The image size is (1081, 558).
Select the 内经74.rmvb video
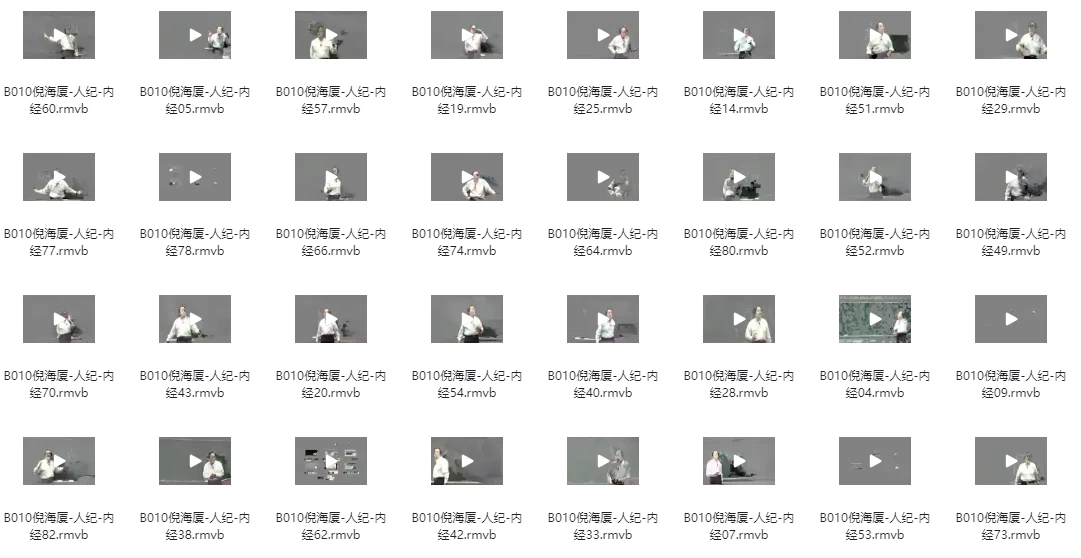467,178
